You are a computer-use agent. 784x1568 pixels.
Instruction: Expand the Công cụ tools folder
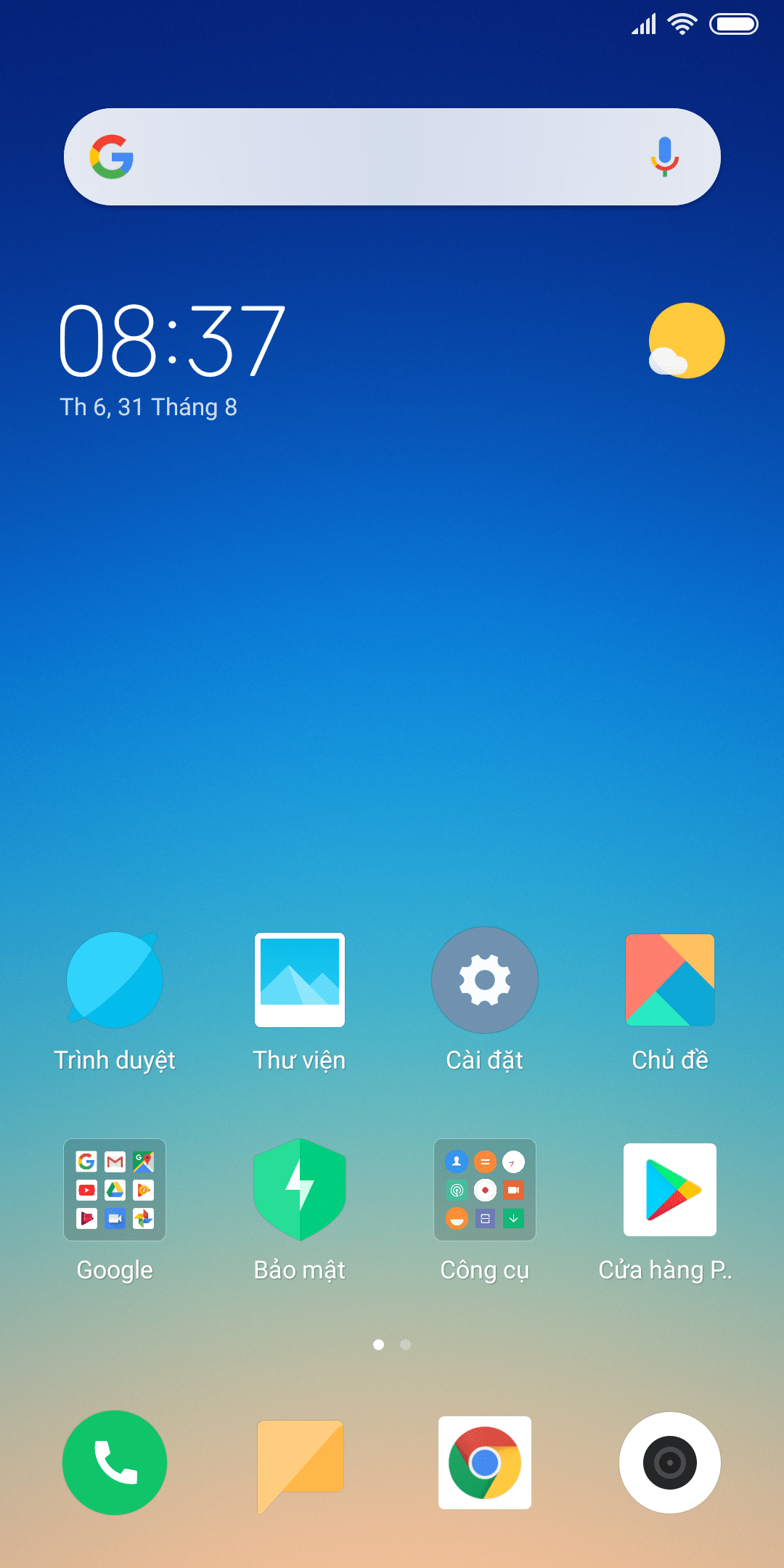point(485,1190)
